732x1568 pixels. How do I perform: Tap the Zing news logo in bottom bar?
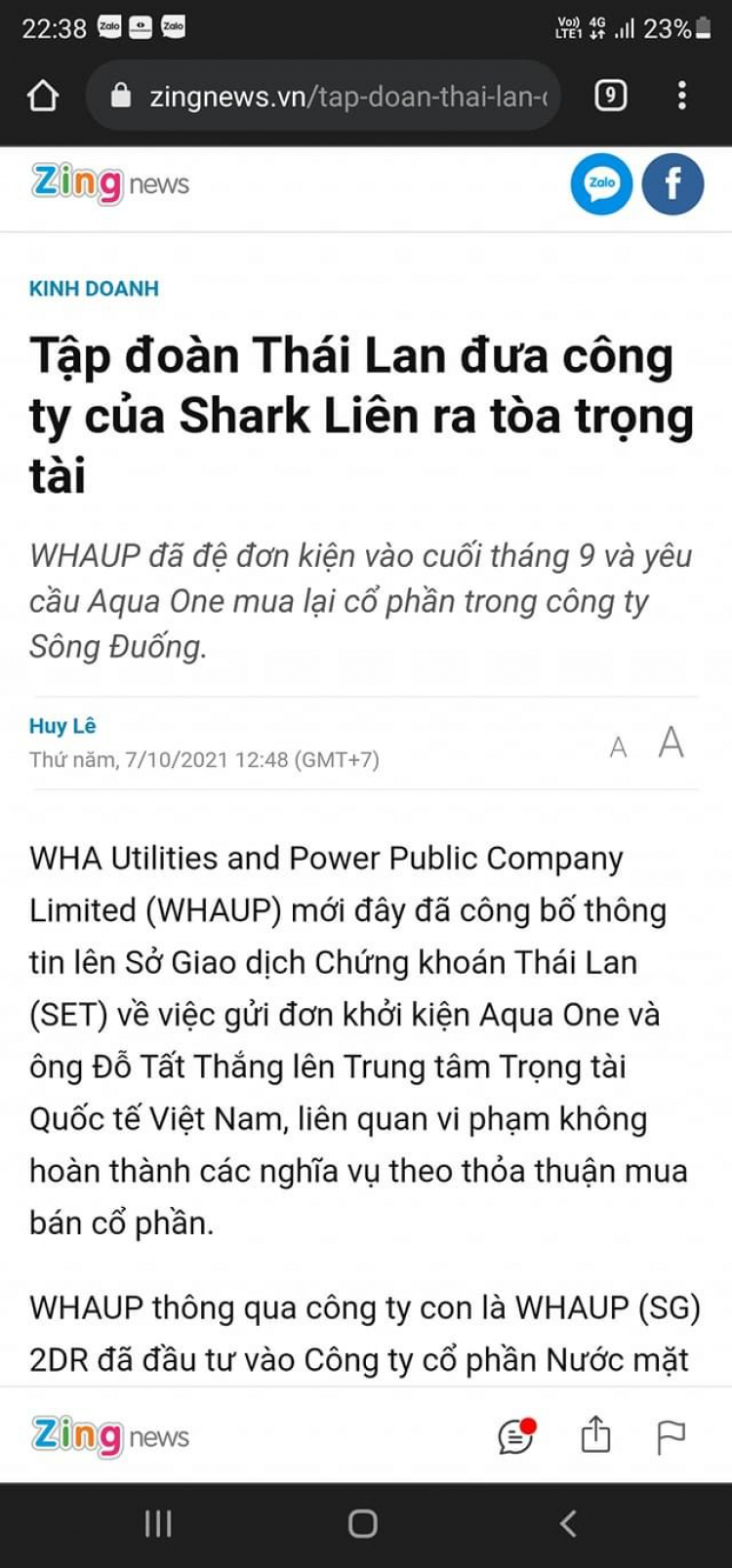click(x=109, y=1436)
